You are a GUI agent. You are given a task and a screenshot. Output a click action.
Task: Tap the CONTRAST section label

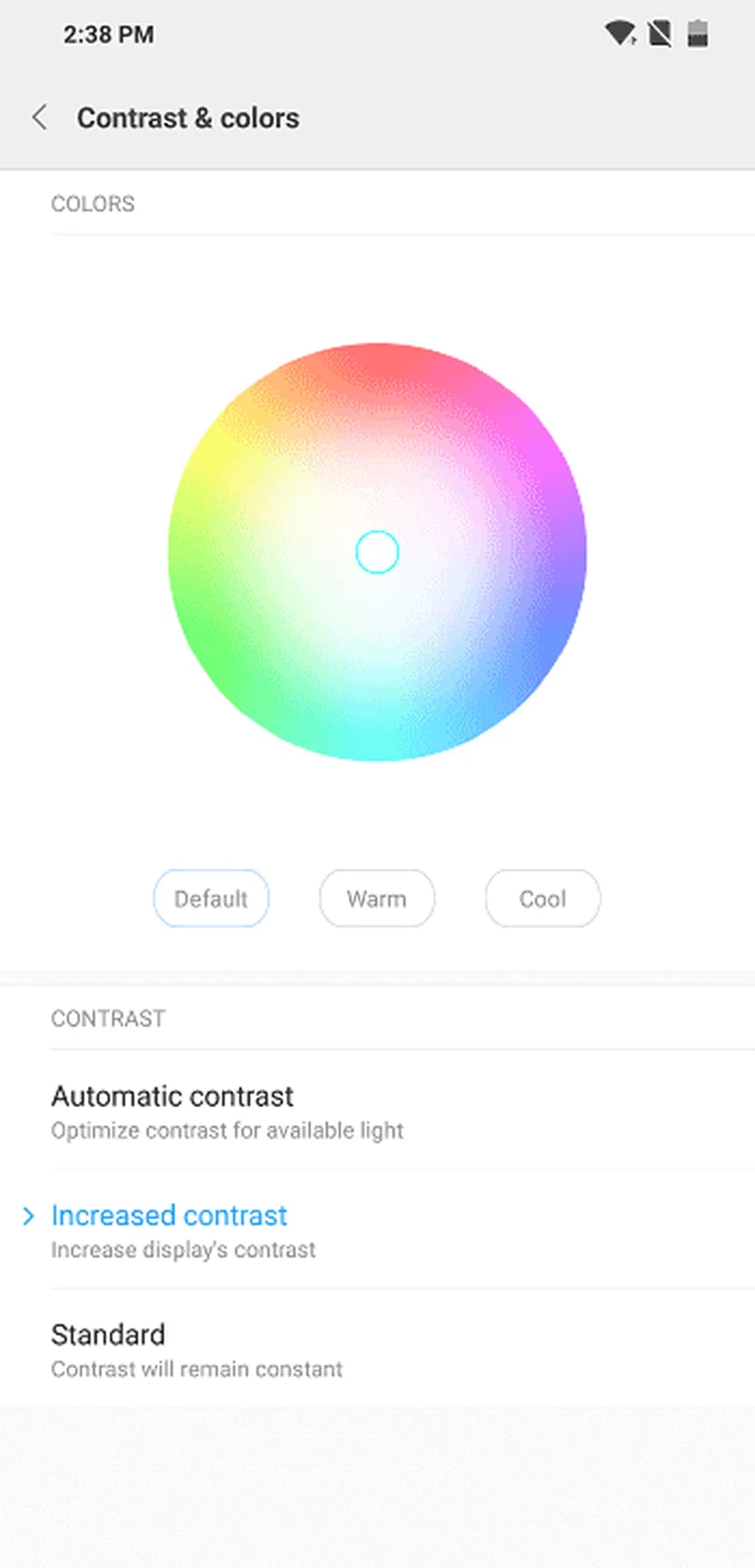107,1018
